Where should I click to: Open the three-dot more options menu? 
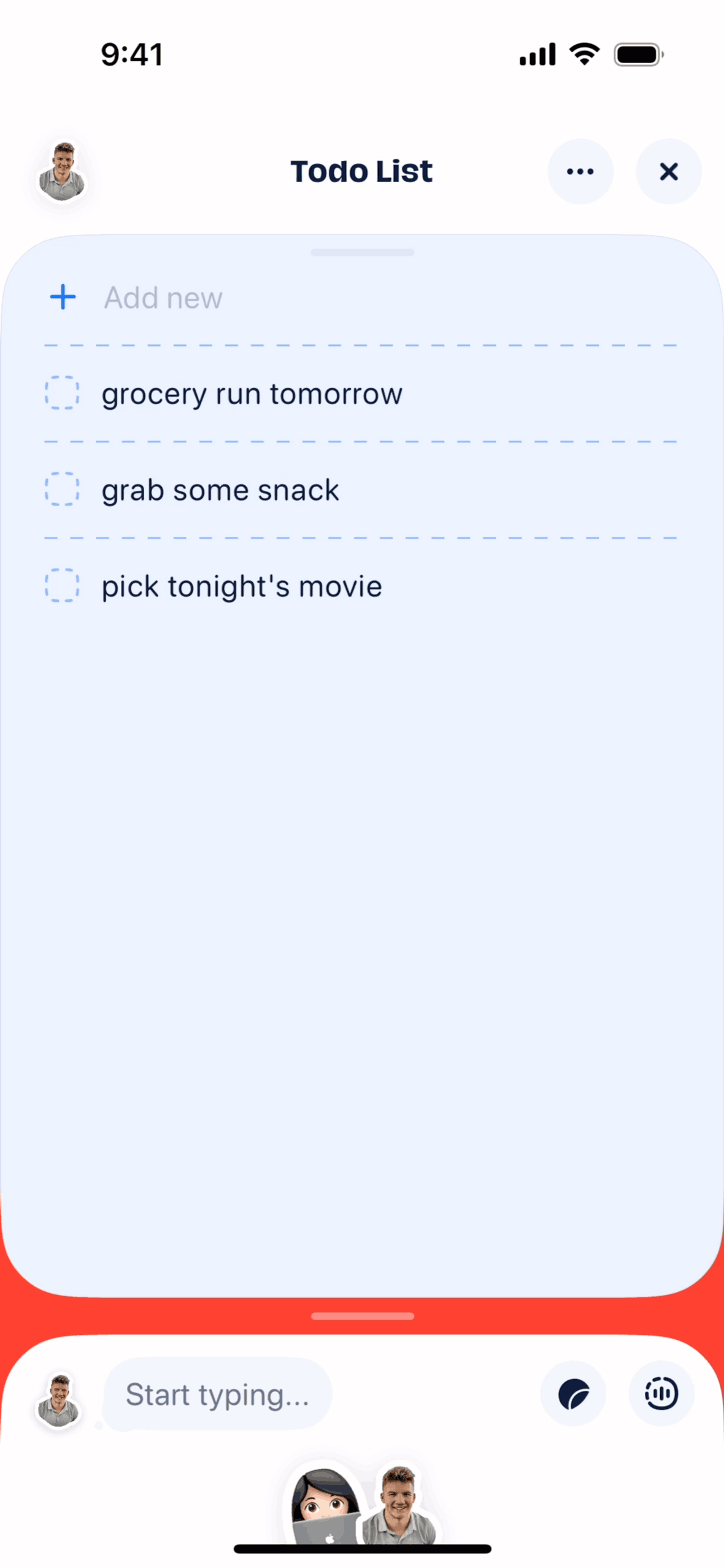click(x=580, y=171)
